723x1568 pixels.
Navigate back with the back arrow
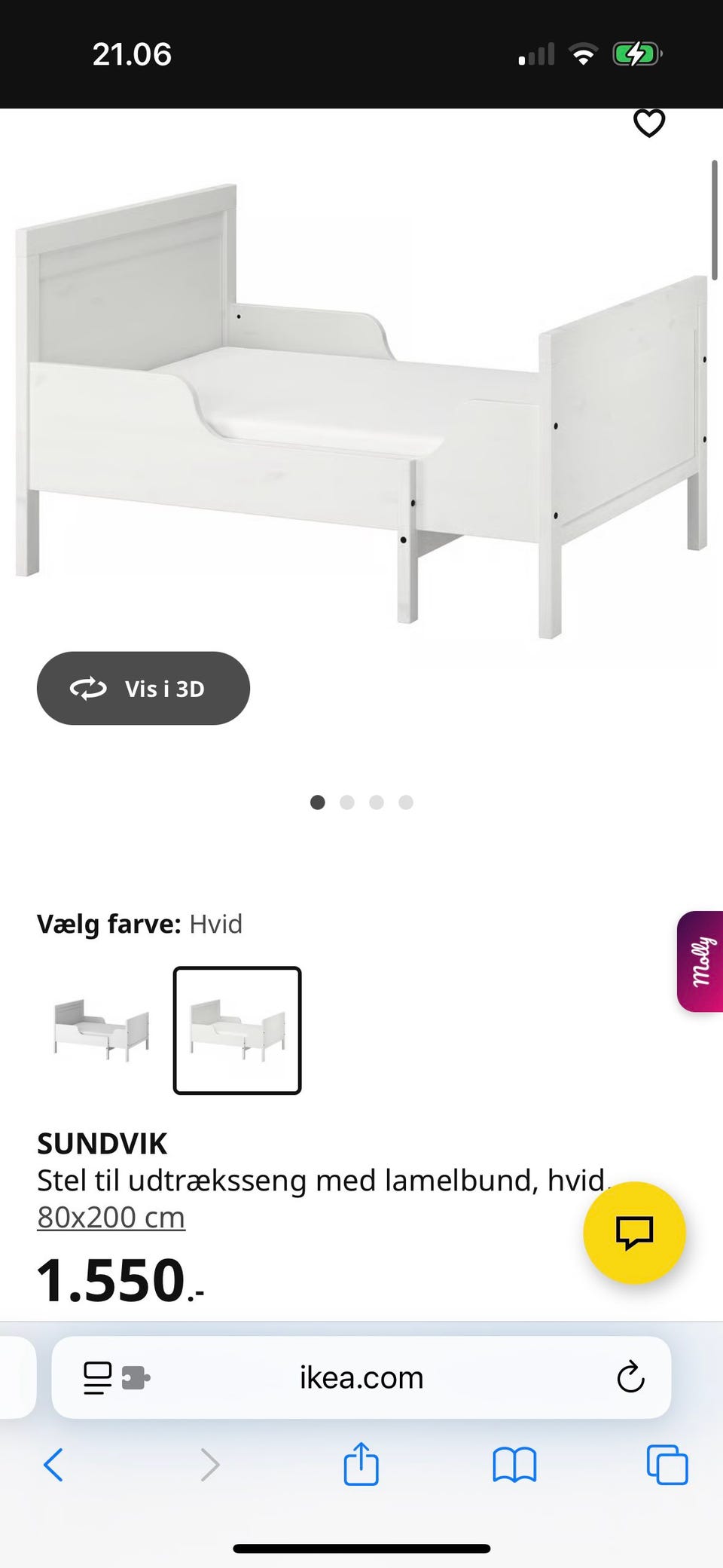pos(53,1465)
